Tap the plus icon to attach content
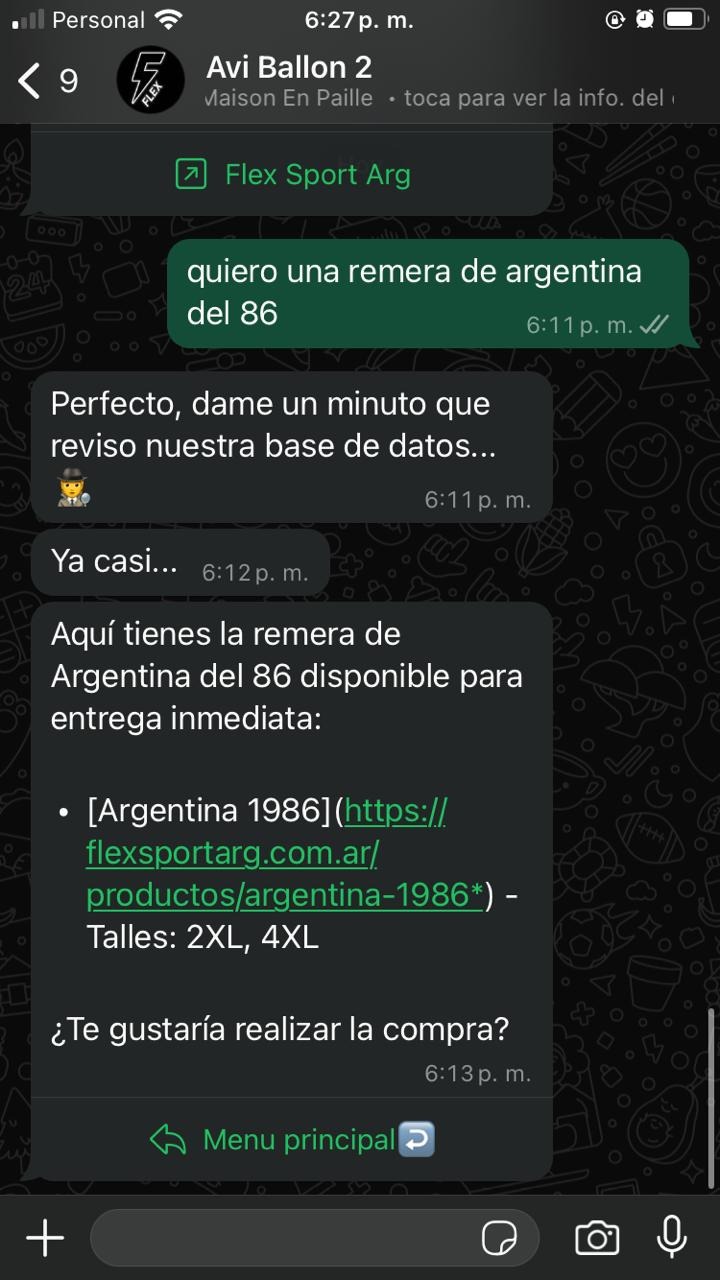 click(x=43, y=1237)
